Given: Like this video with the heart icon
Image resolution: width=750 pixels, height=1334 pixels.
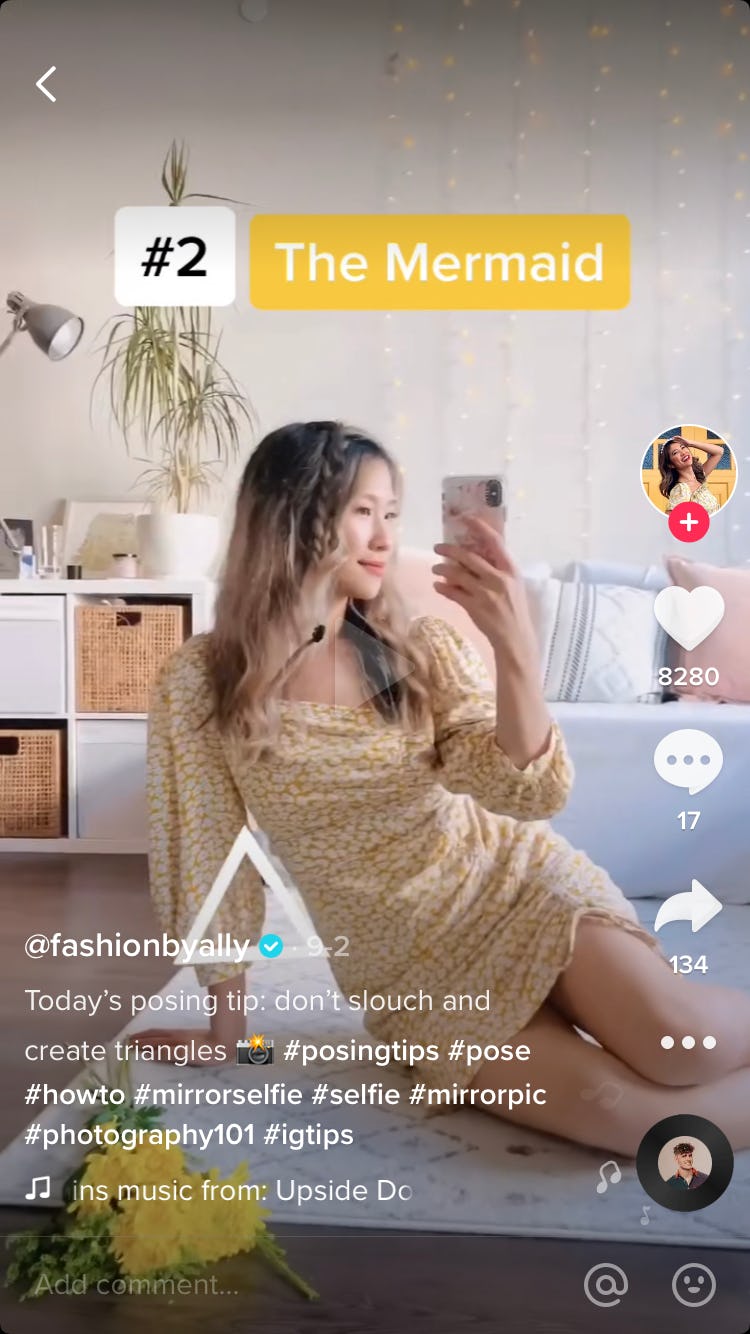Looking at the screenshot, I should [689, 618].
